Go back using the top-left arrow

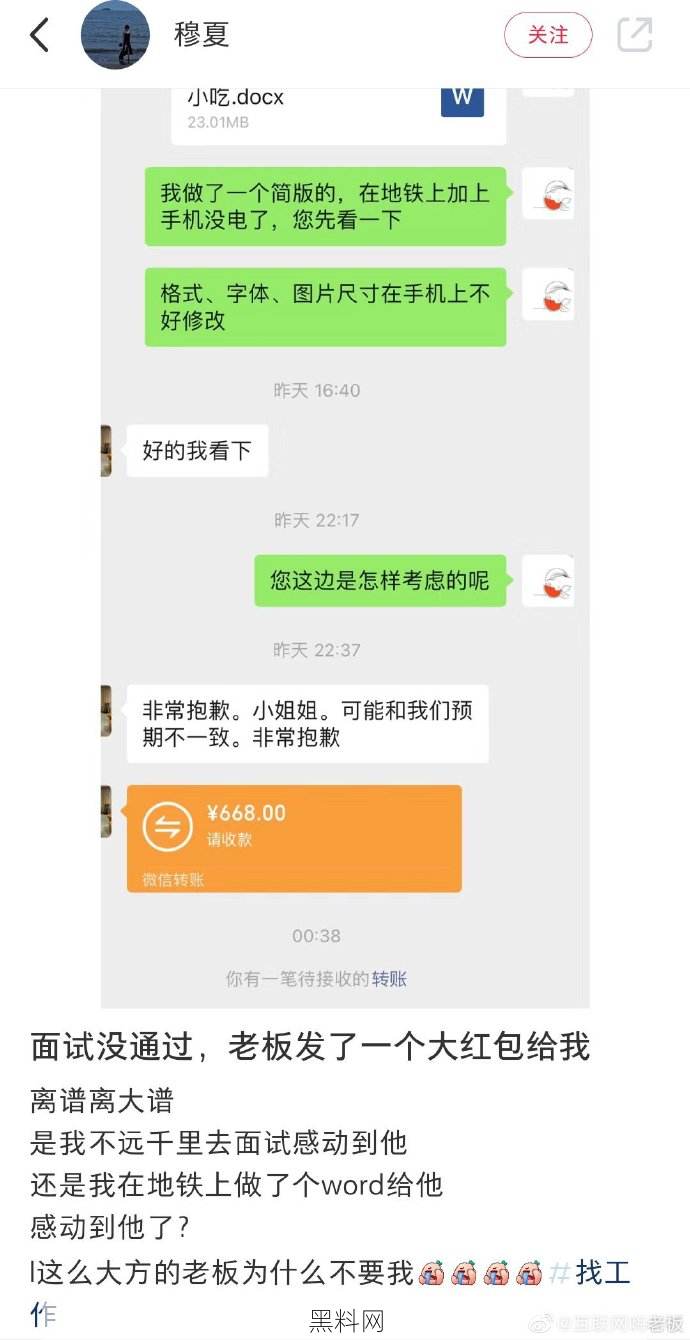[39, 36]
